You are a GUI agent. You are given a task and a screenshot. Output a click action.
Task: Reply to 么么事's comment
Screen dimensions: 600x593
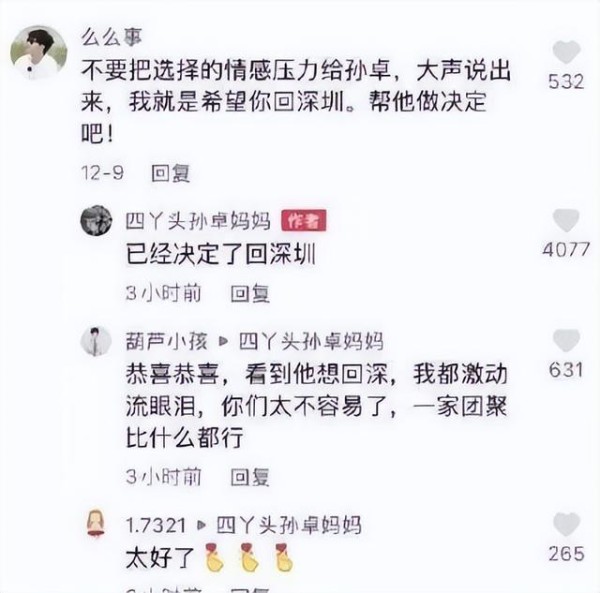170,173
